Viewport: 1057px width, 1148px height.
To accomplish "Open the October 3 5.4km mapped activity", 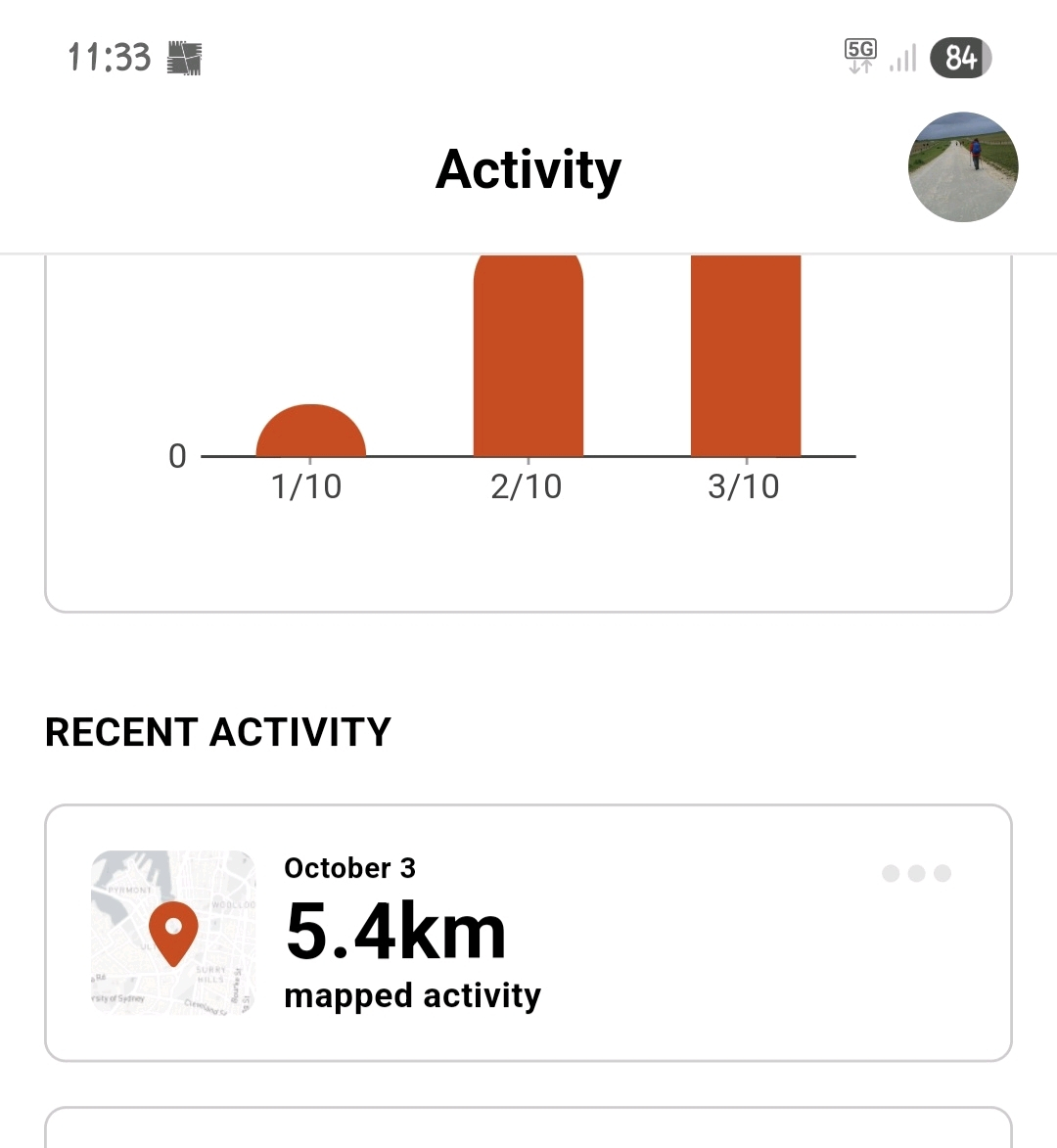I will [411, 933].
